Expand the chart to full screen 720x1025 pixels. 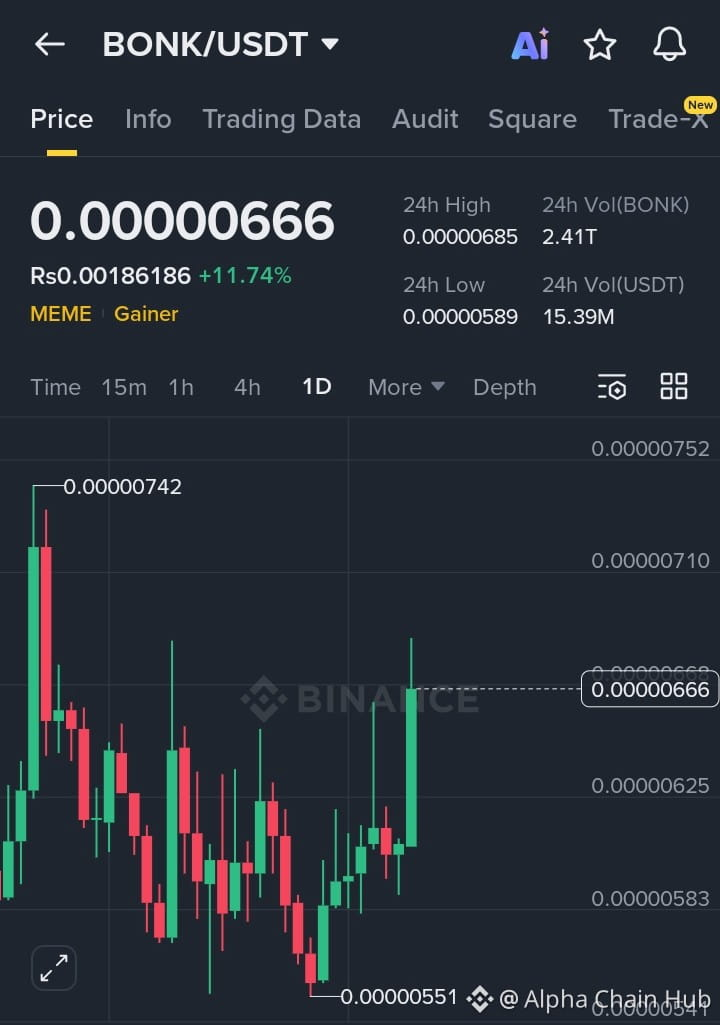[54, 967]
